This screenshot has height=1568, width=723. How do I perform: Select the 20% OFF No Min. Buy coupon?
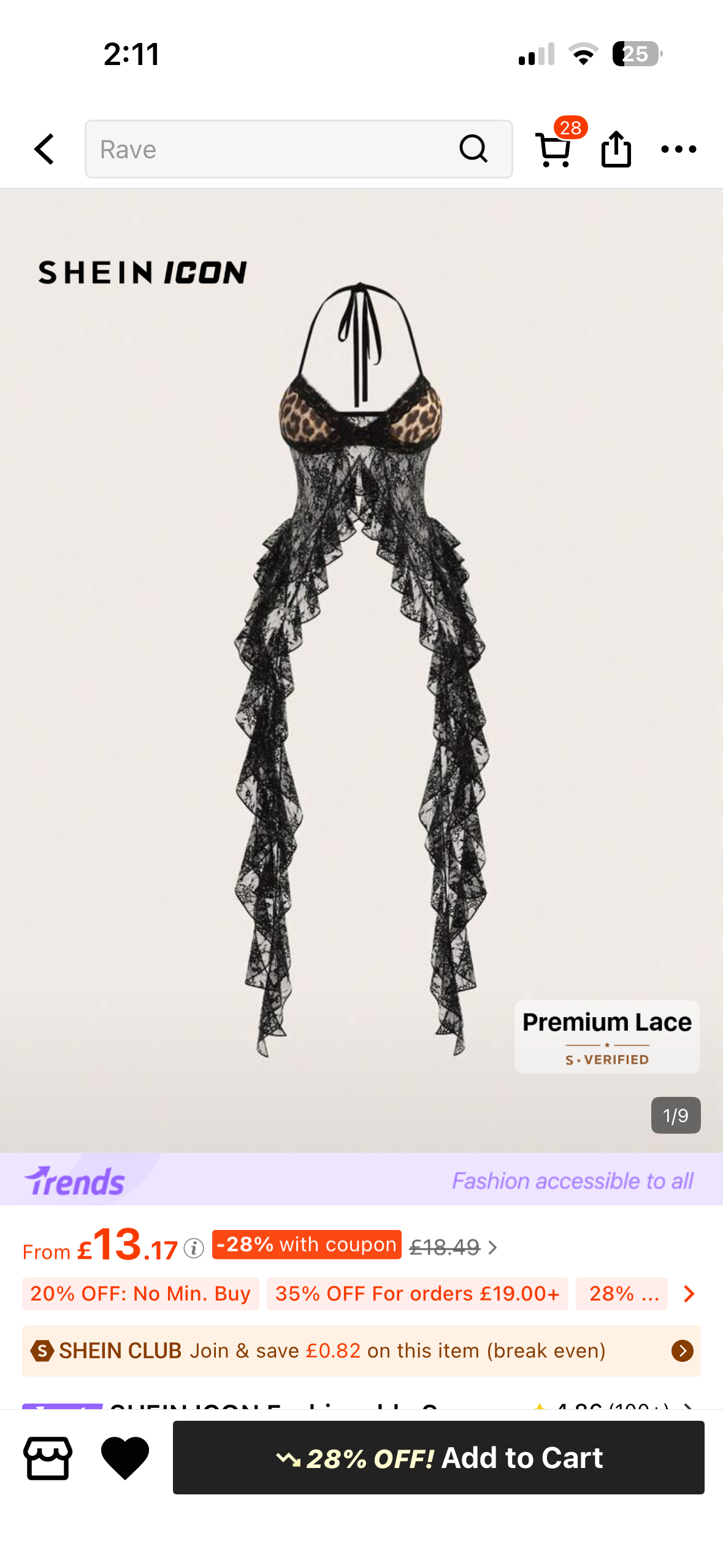pyautogui.click(x=140, y=1293)
